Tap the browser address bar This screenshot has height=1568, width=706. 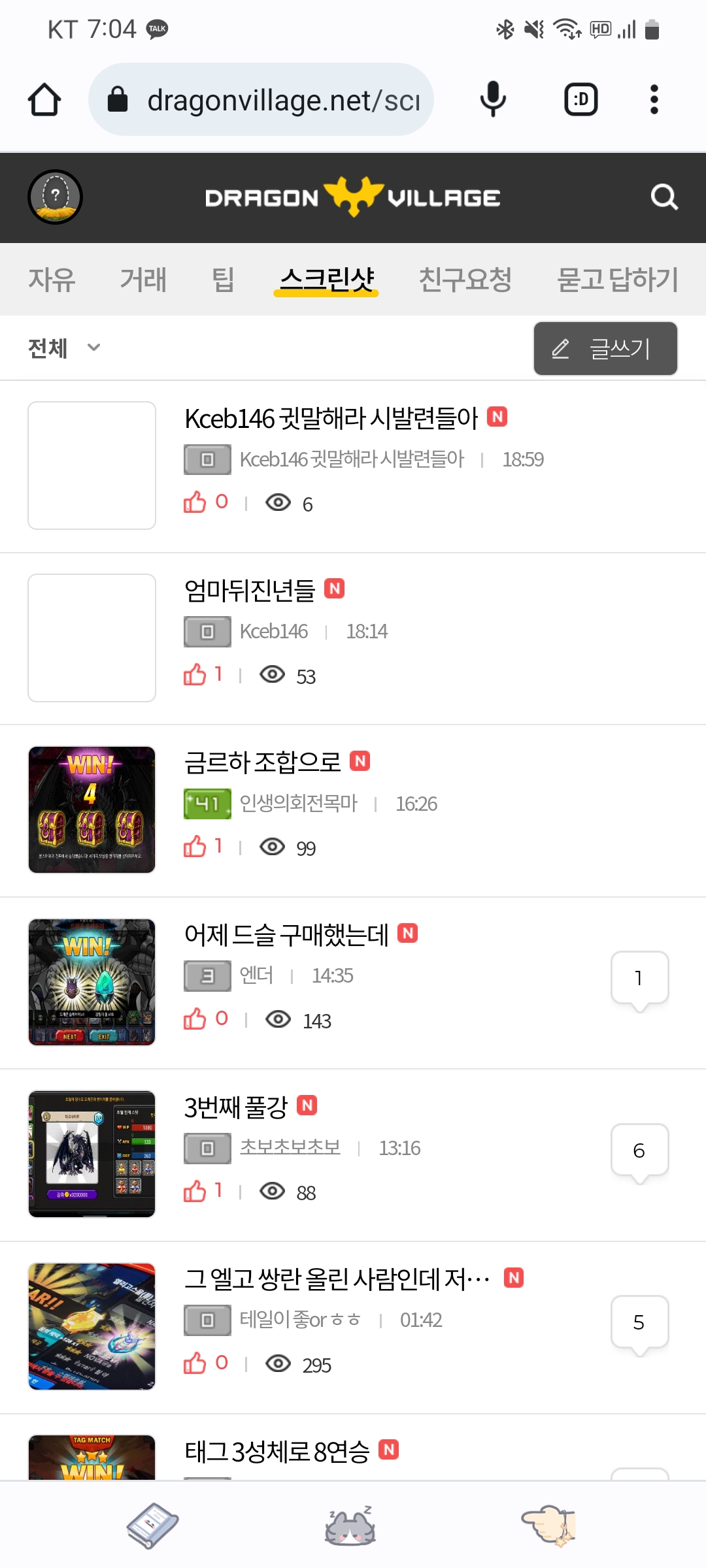(x=261, y=100)
